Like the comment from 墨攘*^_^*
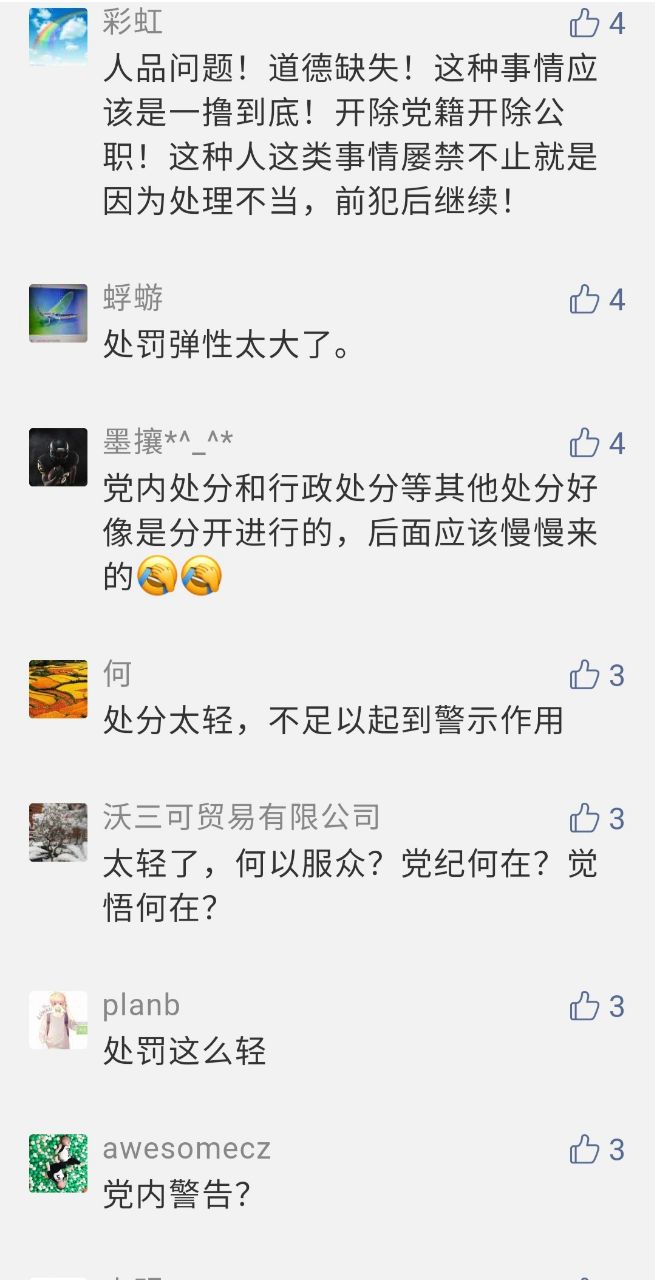 (x=585, y=442)
